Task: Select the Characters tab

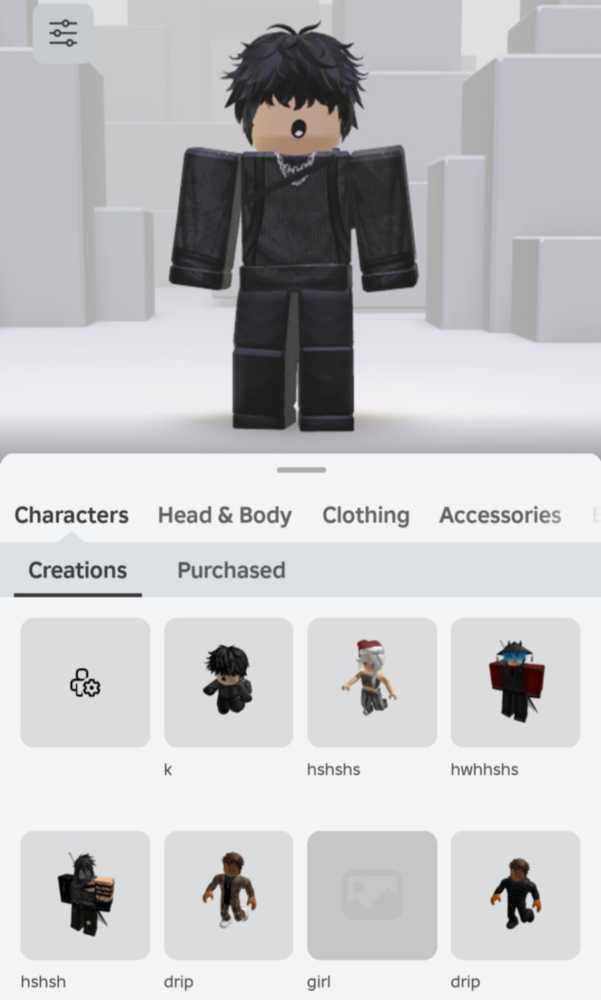Action: tap(71, 515)
